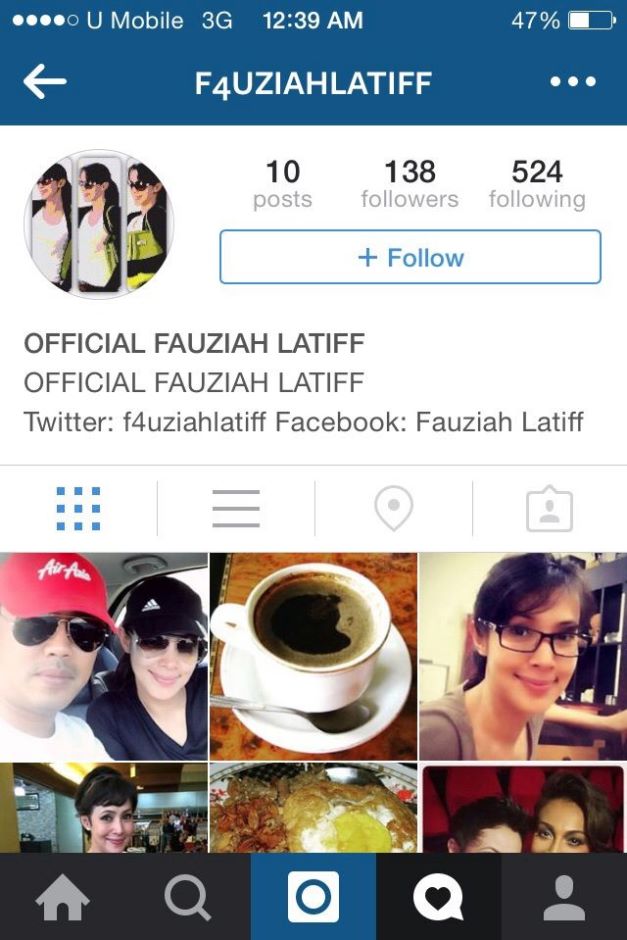Follow the F4UZIAHLATIFF account
The width and height of the screenshot is (627, 940).
coord(410,257)
